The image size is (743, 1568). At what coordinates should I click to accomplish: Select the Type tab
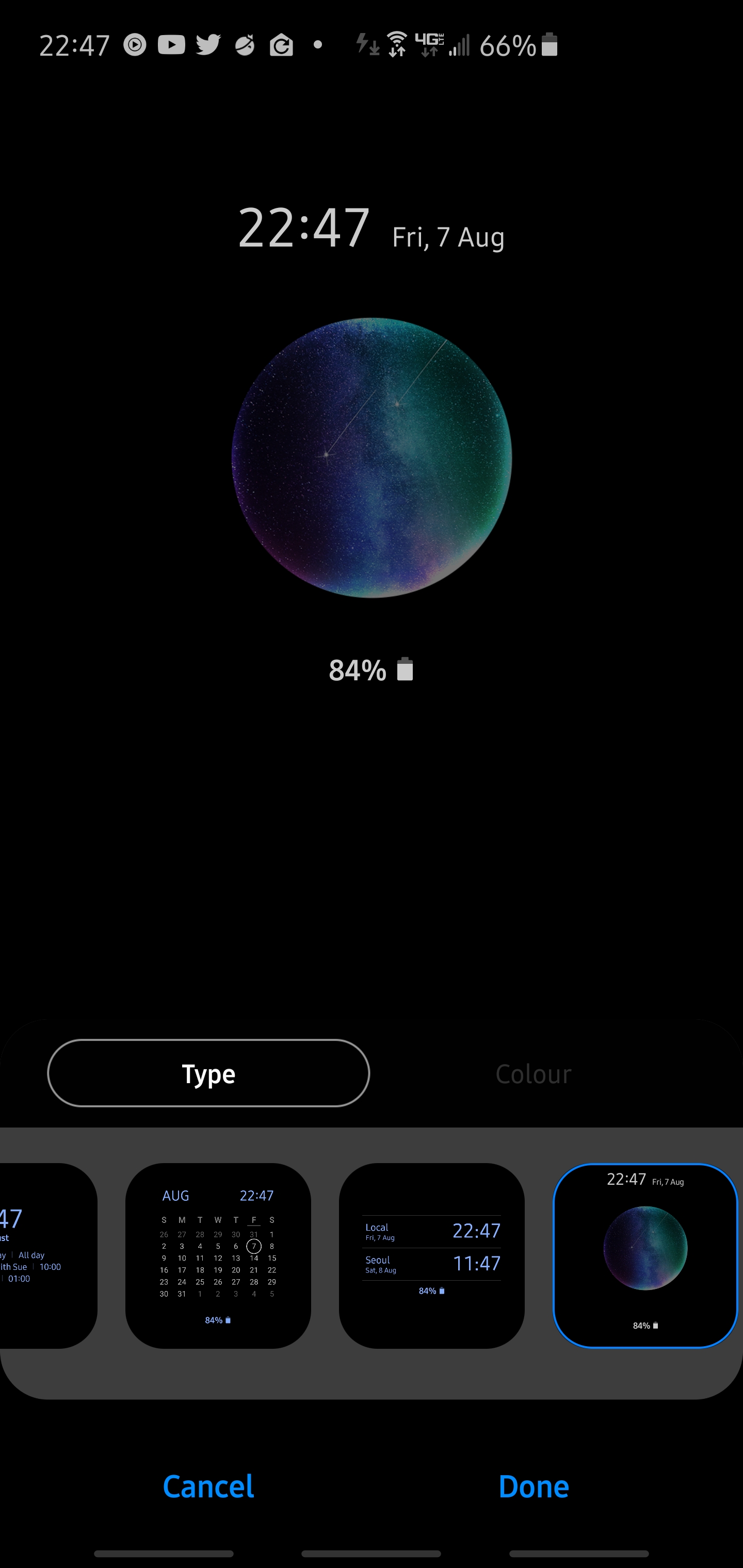208,1073
